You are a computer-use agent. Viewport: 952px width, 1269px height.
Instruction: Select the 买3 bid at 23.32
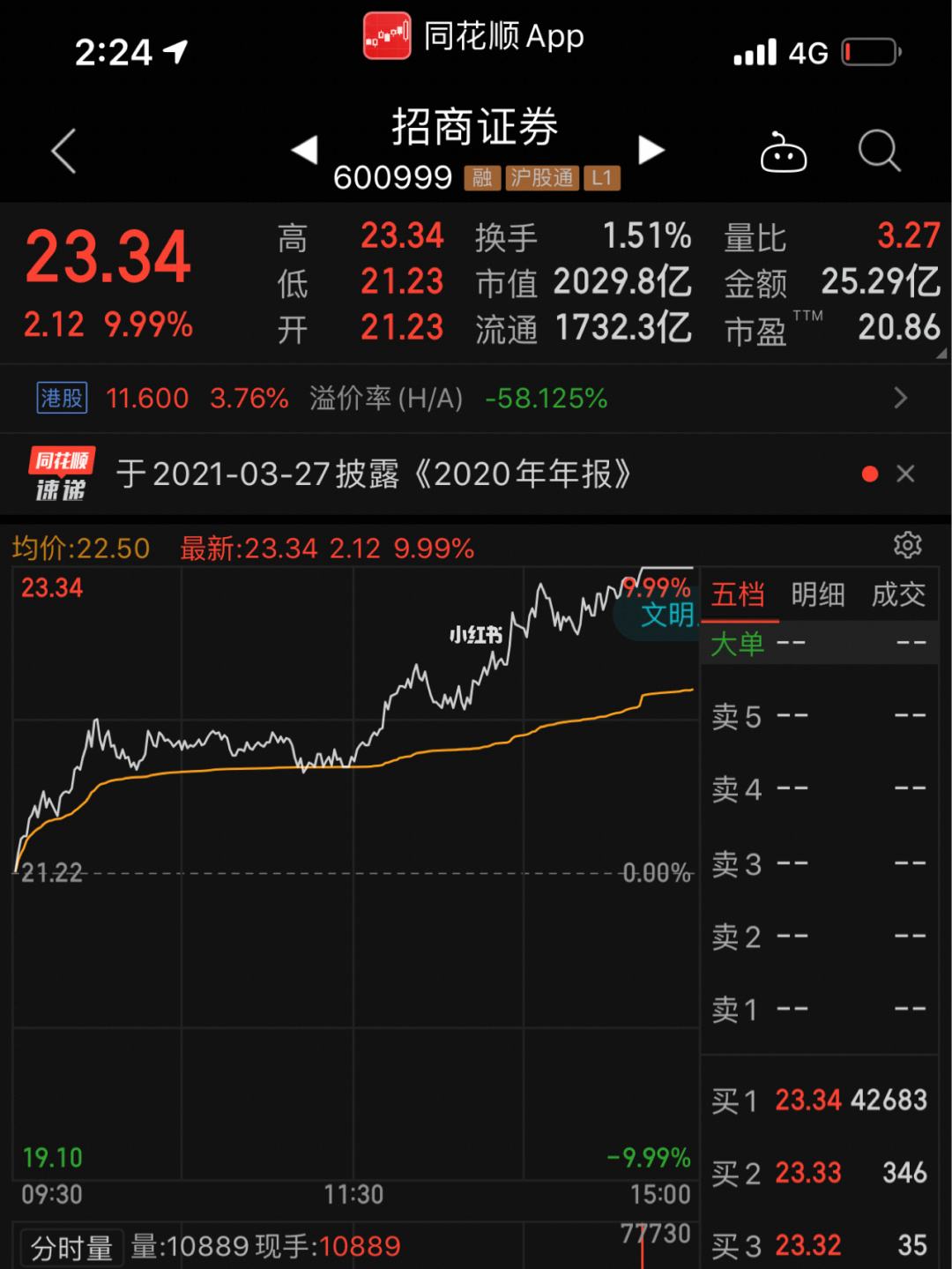pyautogui.click(x=819, y=1245)
